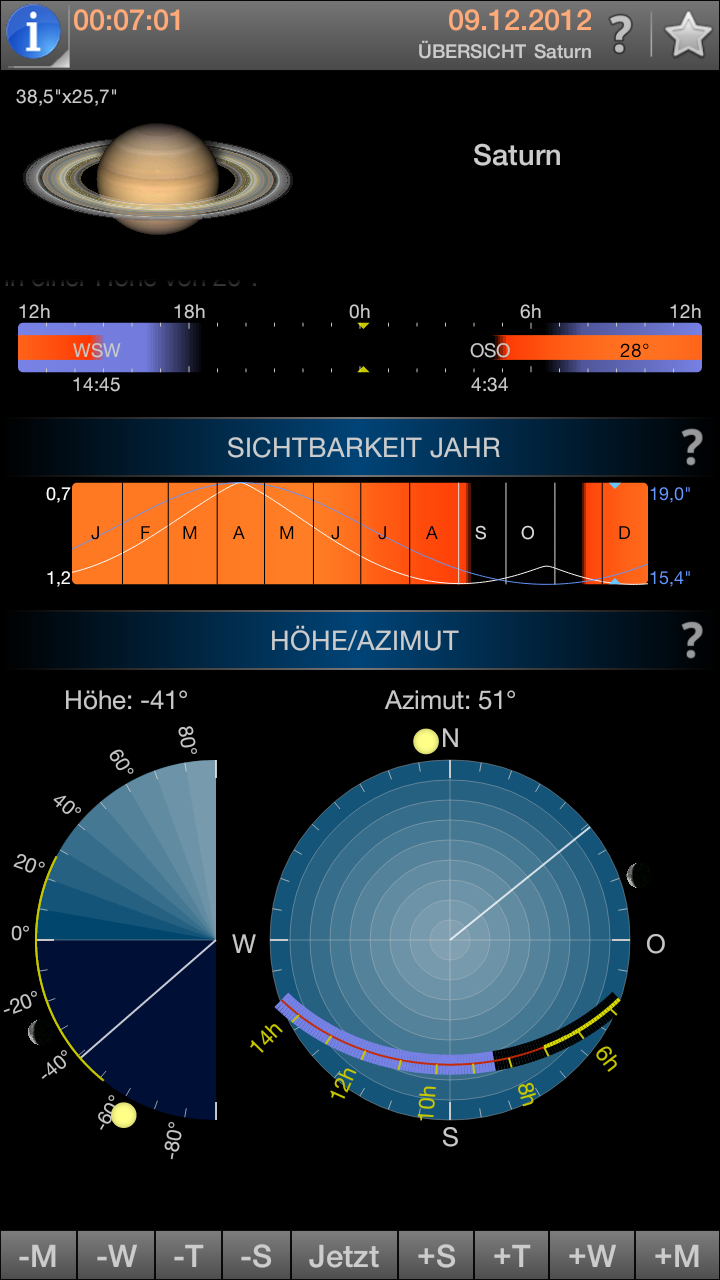This screenshot has width=720, height=1280.
Task: Add Saturn to favorites with the star
Action: [687, 35]
